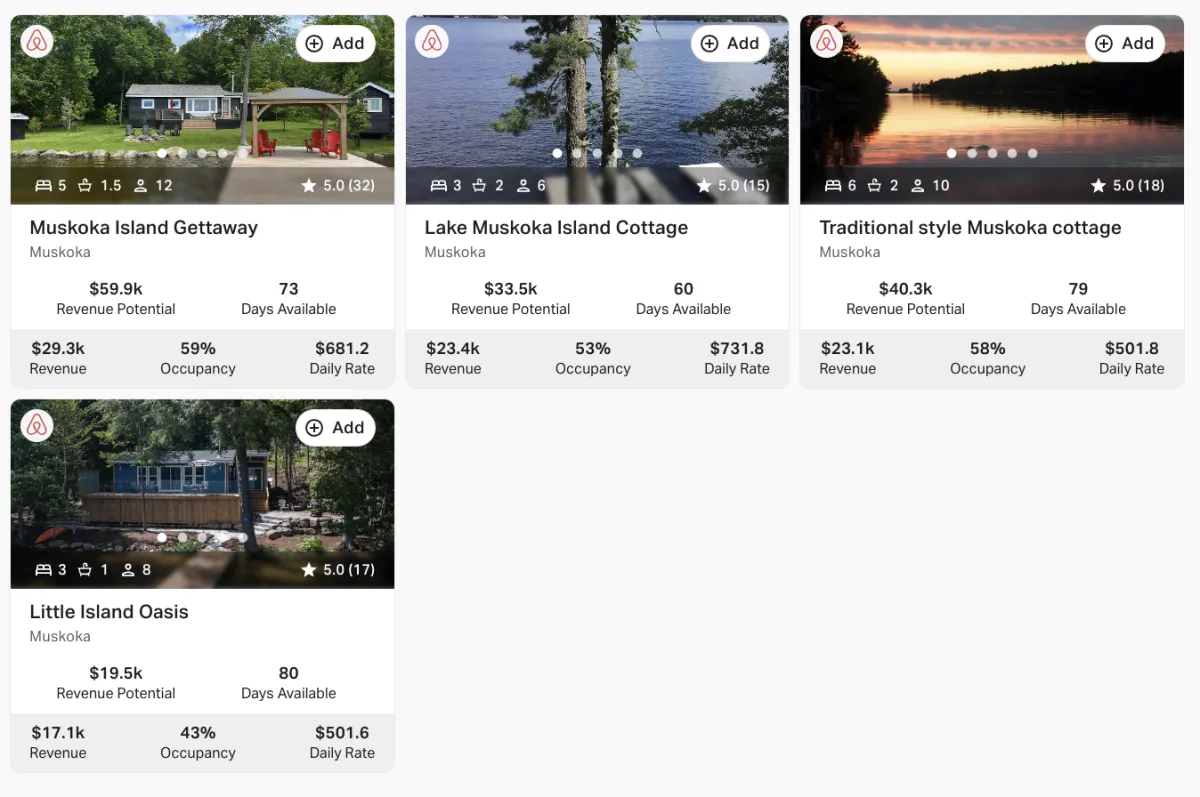
Task: Select photo dots on Muskoka Island Gettaway
Action: click(202, 153)
